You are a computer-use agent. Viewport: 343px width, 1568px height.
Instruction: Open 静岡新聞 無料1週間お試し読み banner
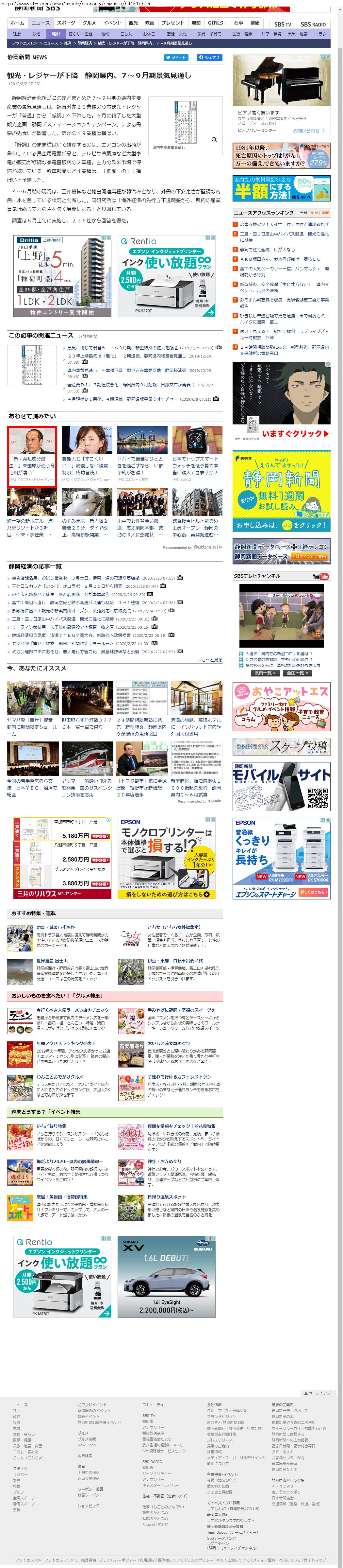click(281, 491)
